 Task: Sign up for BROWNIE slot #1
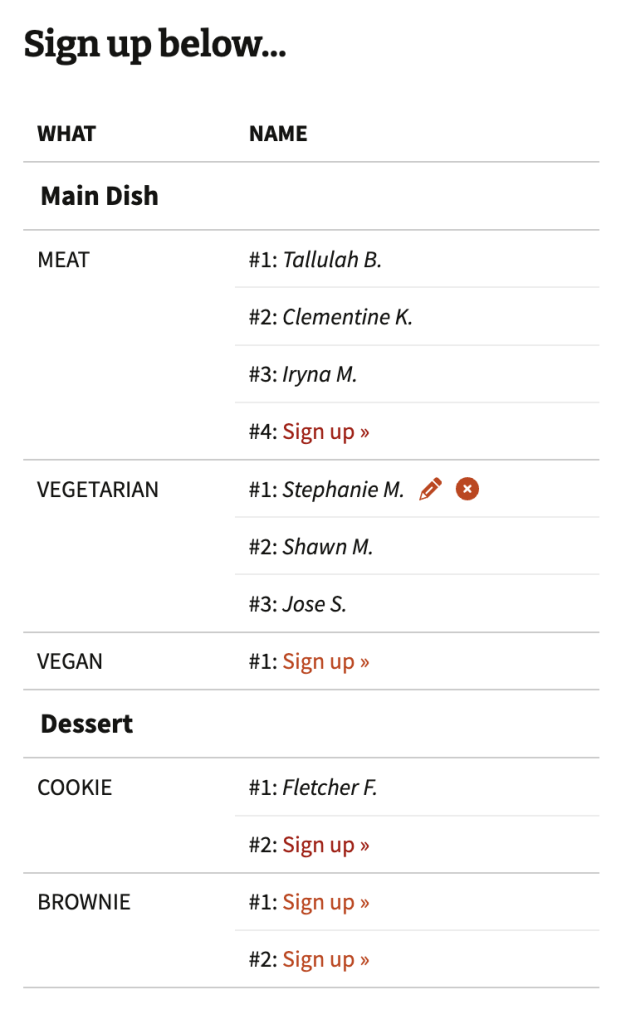[326, 903]
